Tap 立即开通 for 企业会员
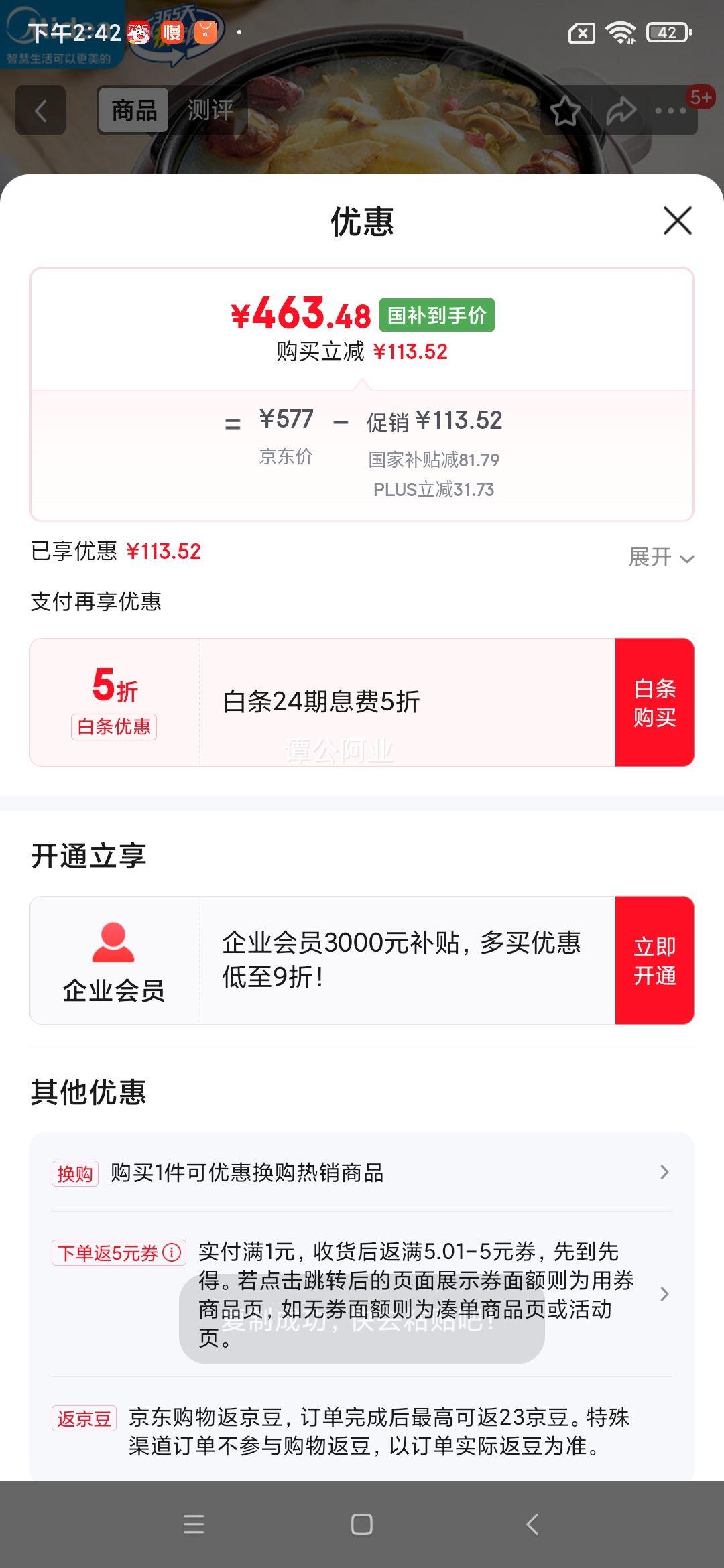 (x=654, y=960)
